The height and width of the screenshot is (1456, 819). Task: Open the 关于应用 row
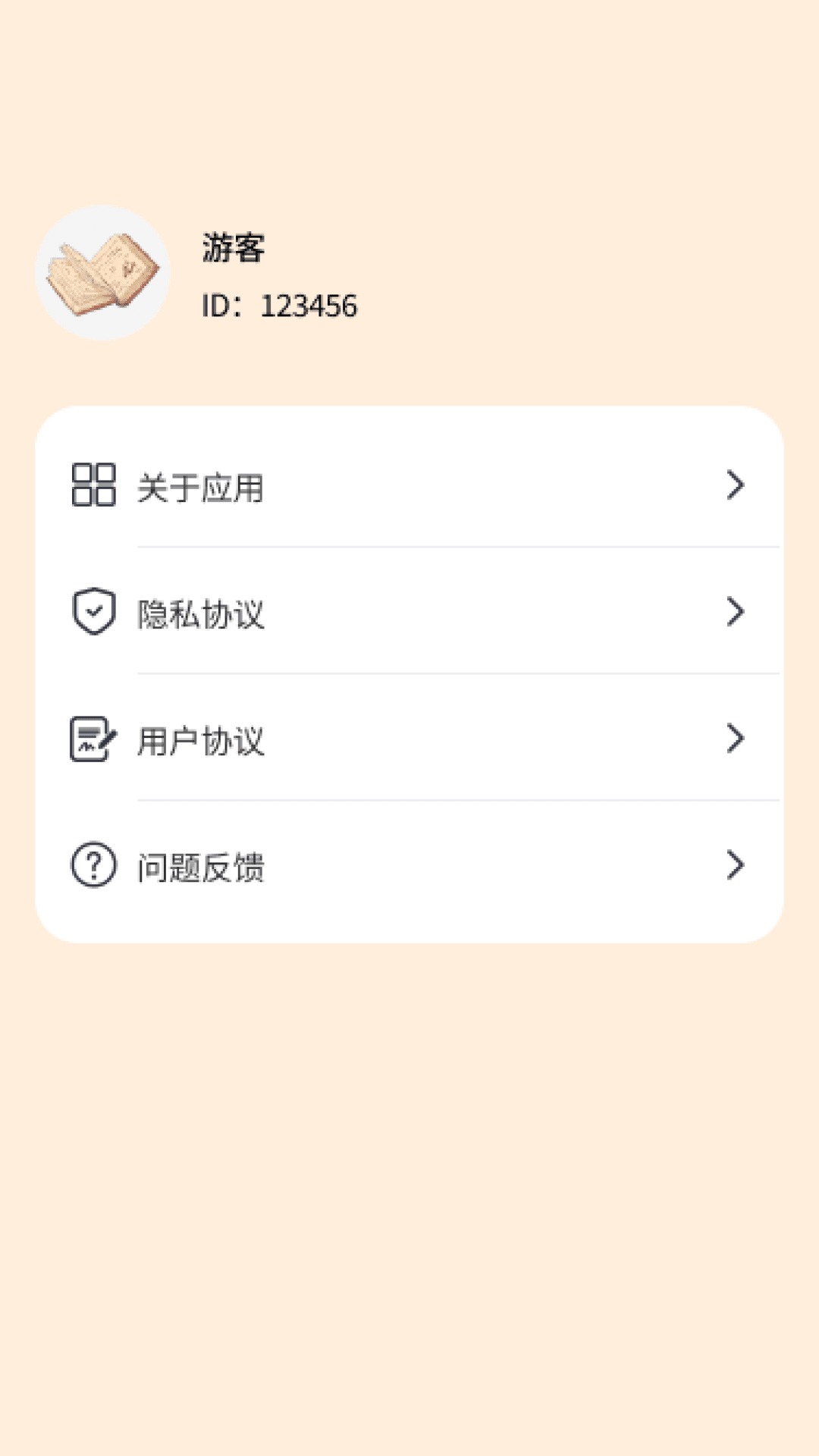(409, 485)
